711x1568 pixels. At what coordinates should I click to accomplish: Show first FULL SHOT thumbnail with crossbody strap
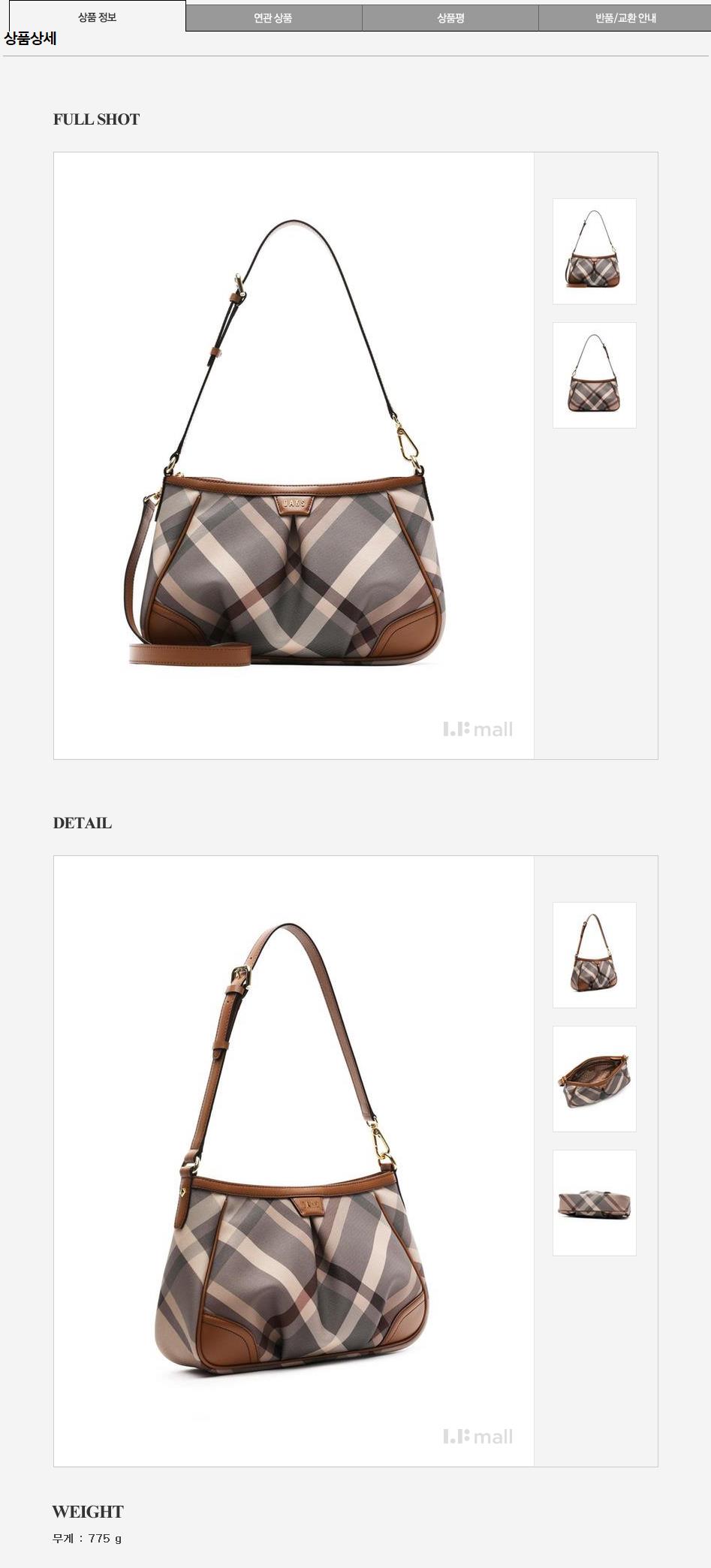pos(594,252)
